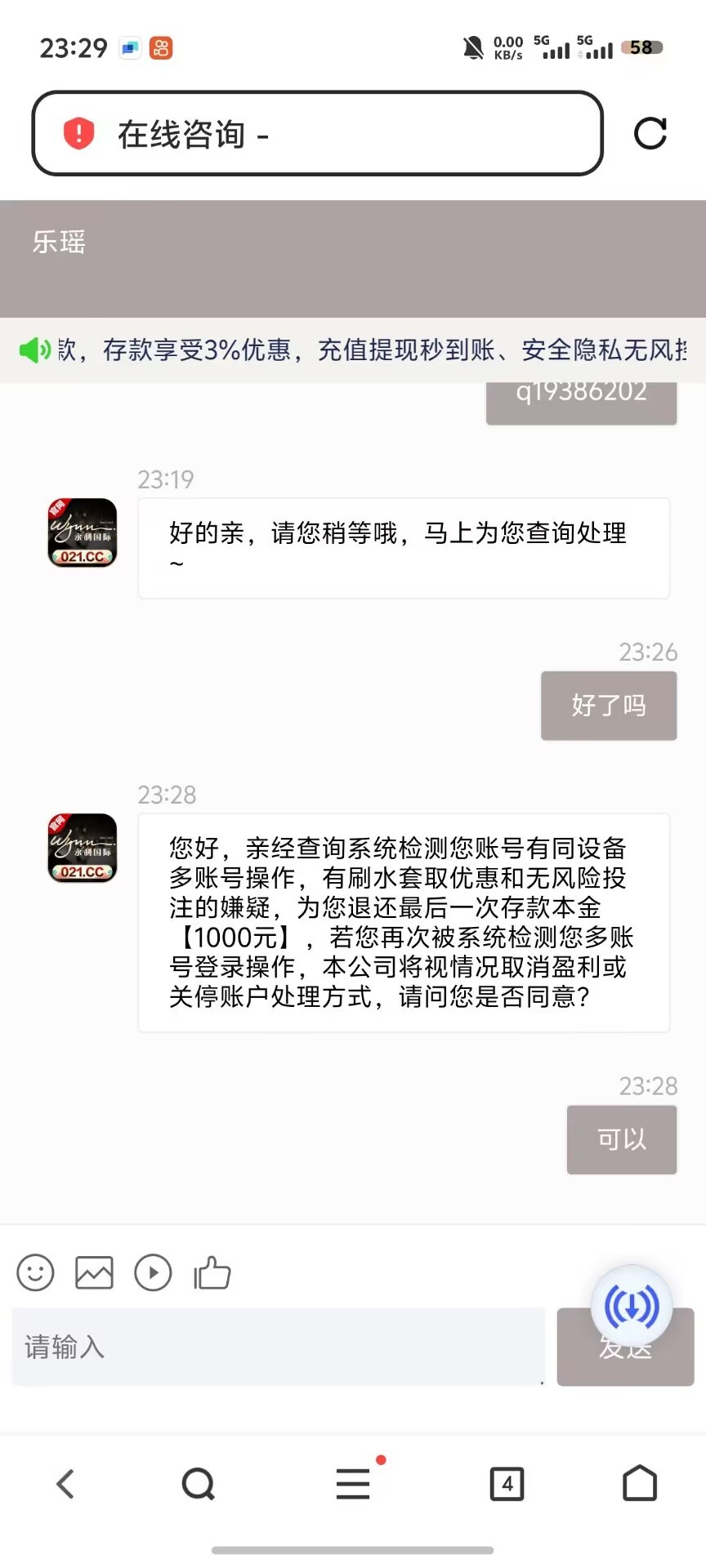Give a thumbs-up rating to support
Screen dimensions: 706x1568
pos(212,1272)
